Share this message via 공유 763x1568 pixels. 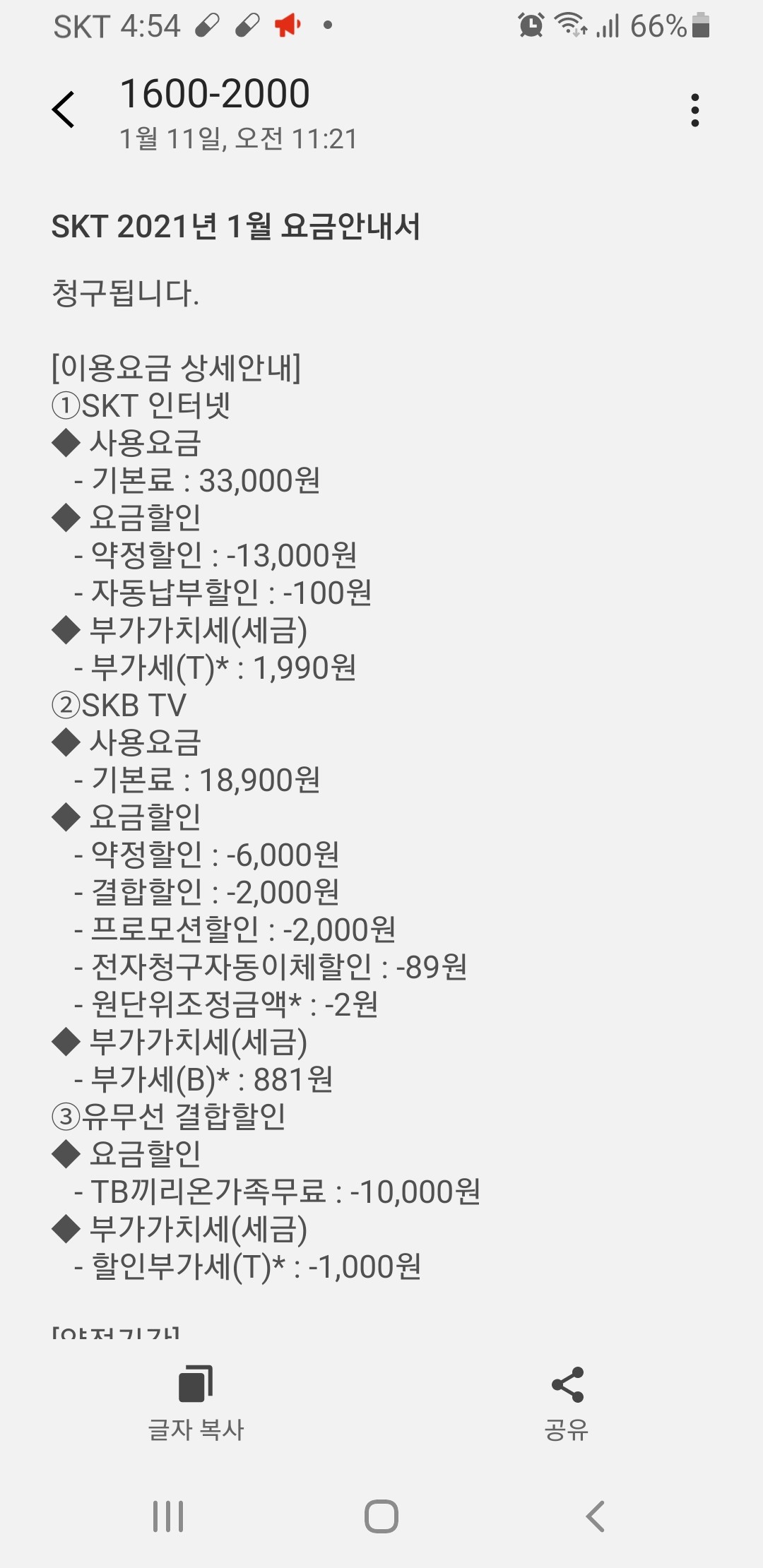[x=567, y=1402]
